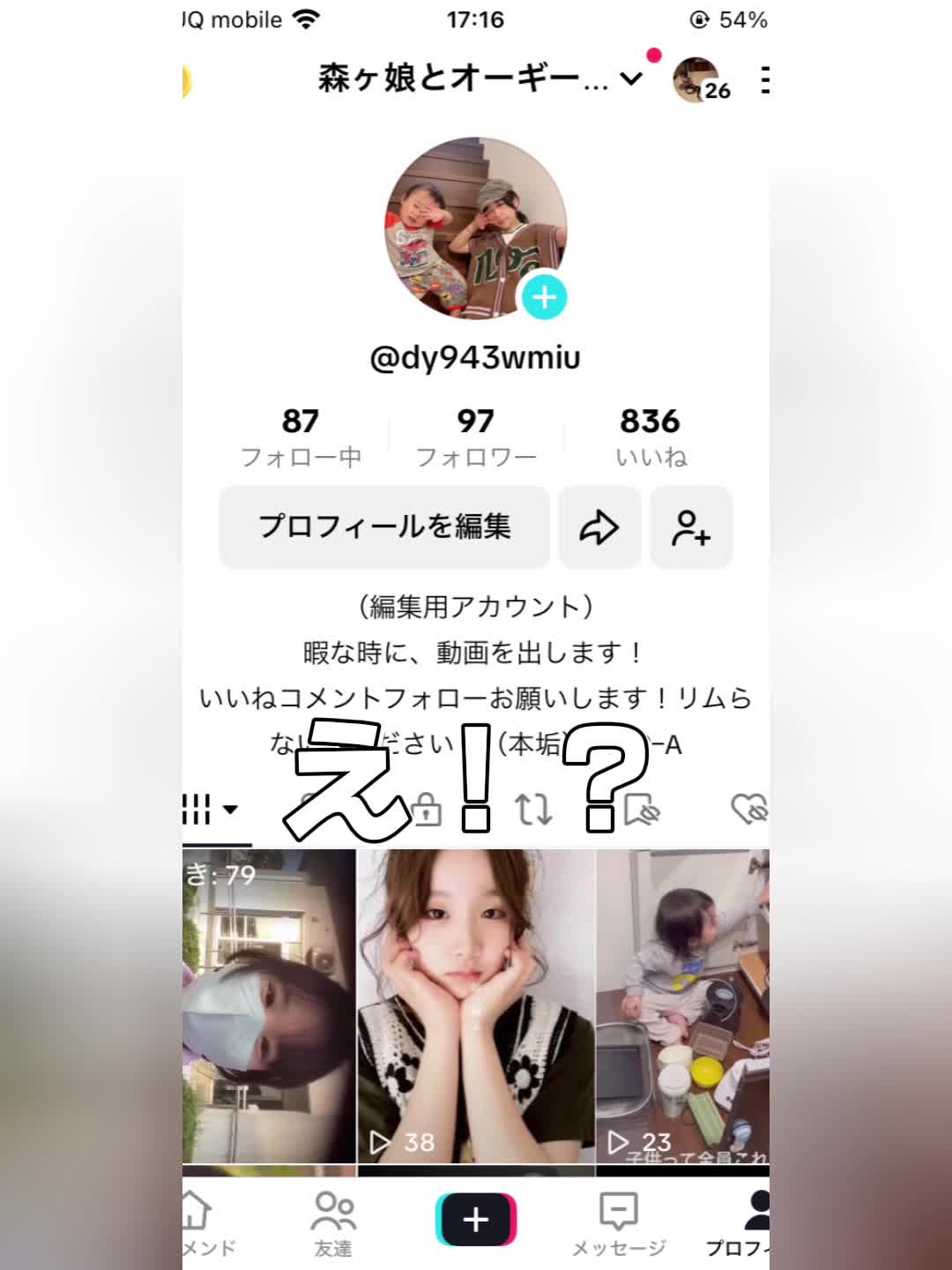Open the account switcher dropdown
952x1270 pixels.
click(x=631, y=79)
